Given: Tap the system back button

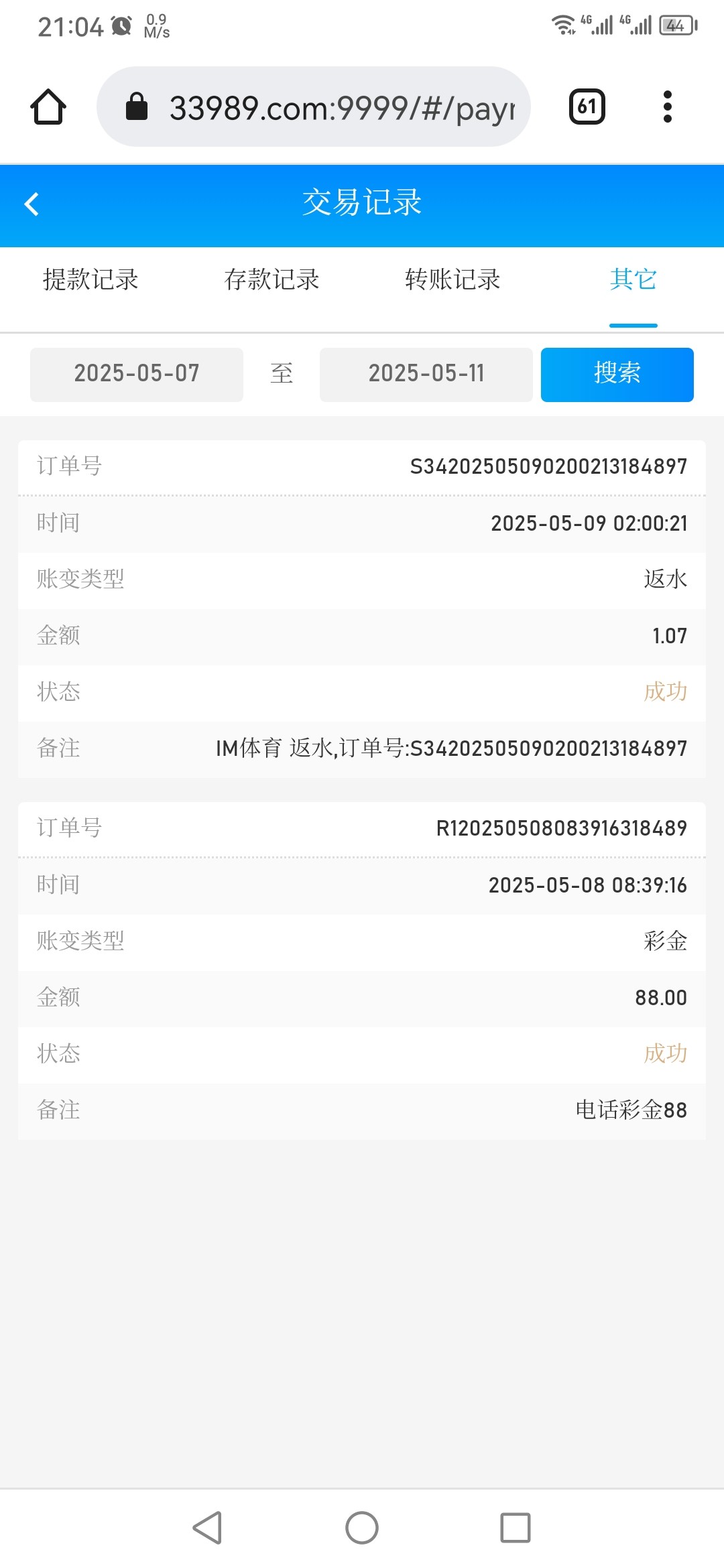Looking at the screenshot, I should 207,1528.
